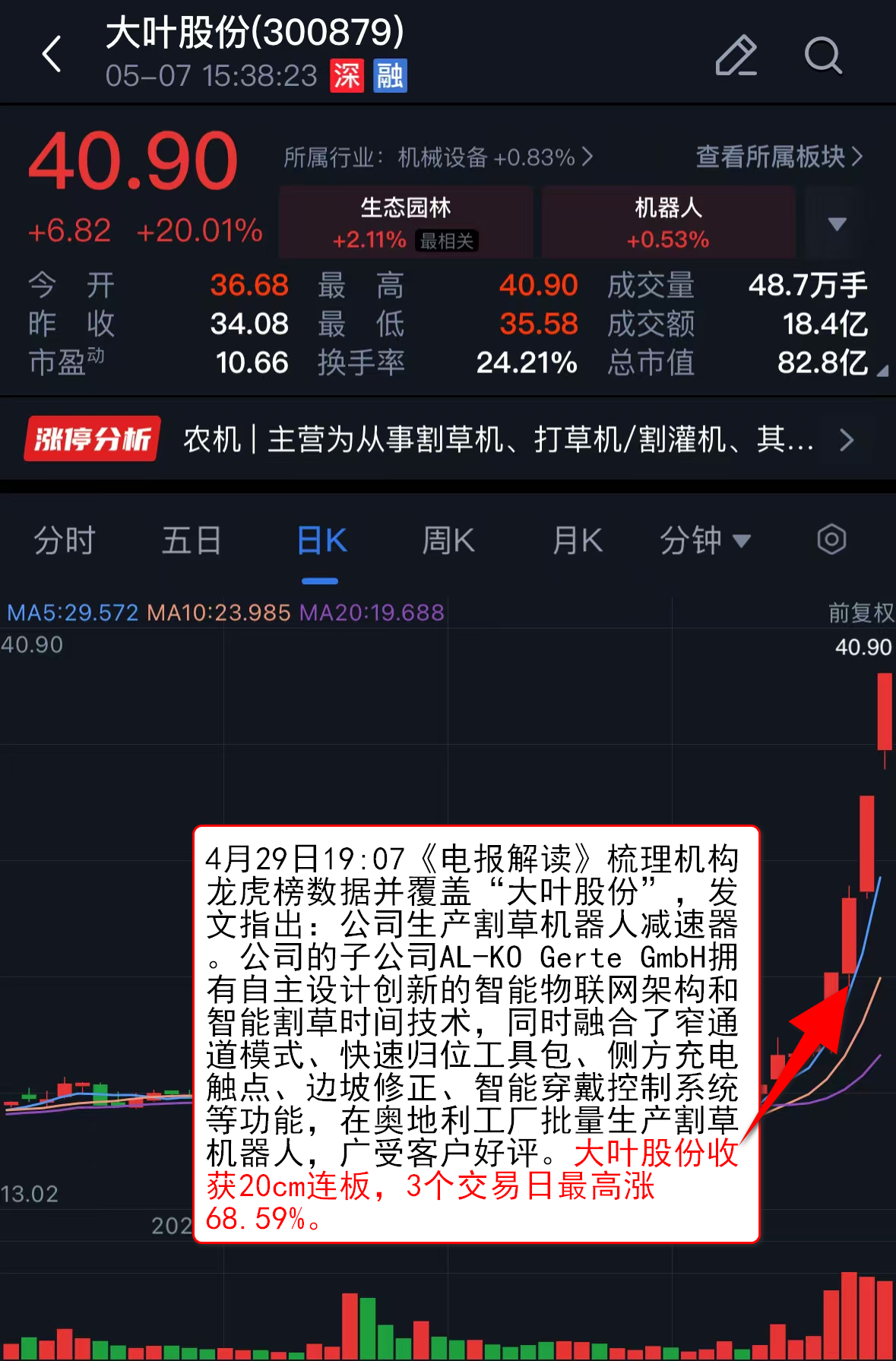Open the 分钟 interval dropdown
Image resolution: width=896 pixels, height=1361 pixels.
click(x=704, y=541)
